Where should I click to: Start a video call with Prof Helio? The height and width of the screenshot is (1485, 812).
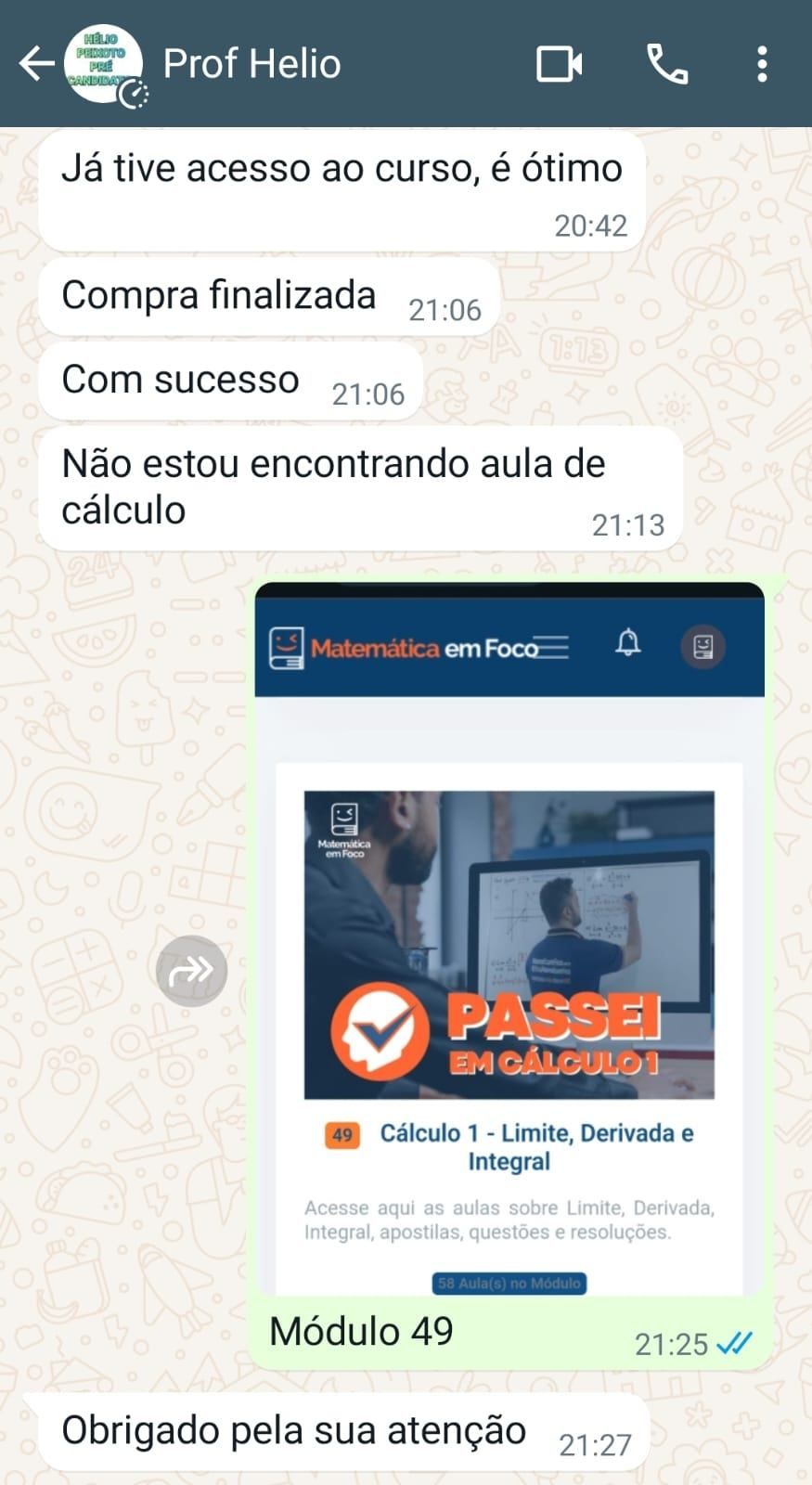tap(559, 64)
